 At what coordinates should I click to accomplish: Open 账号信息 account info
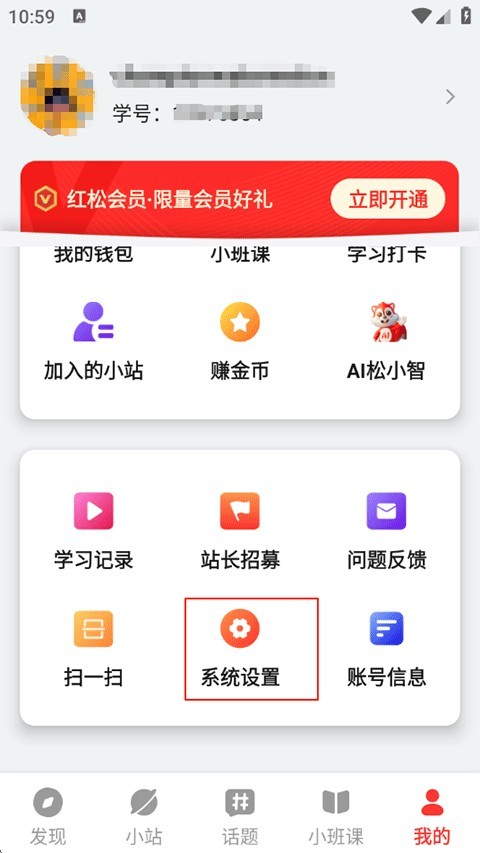point(386,648)
